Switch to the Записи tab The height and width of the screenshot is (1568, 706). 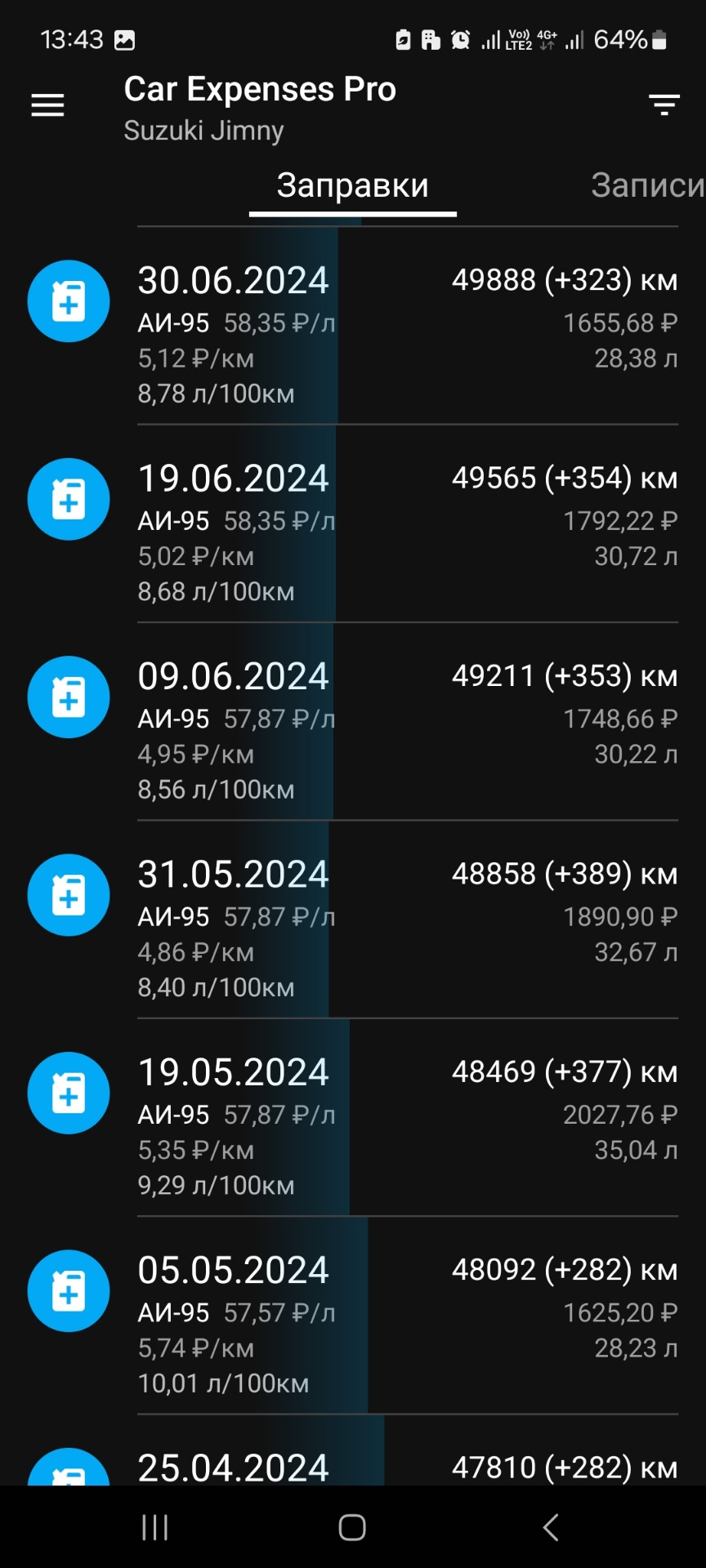click(x=646, y=186)
